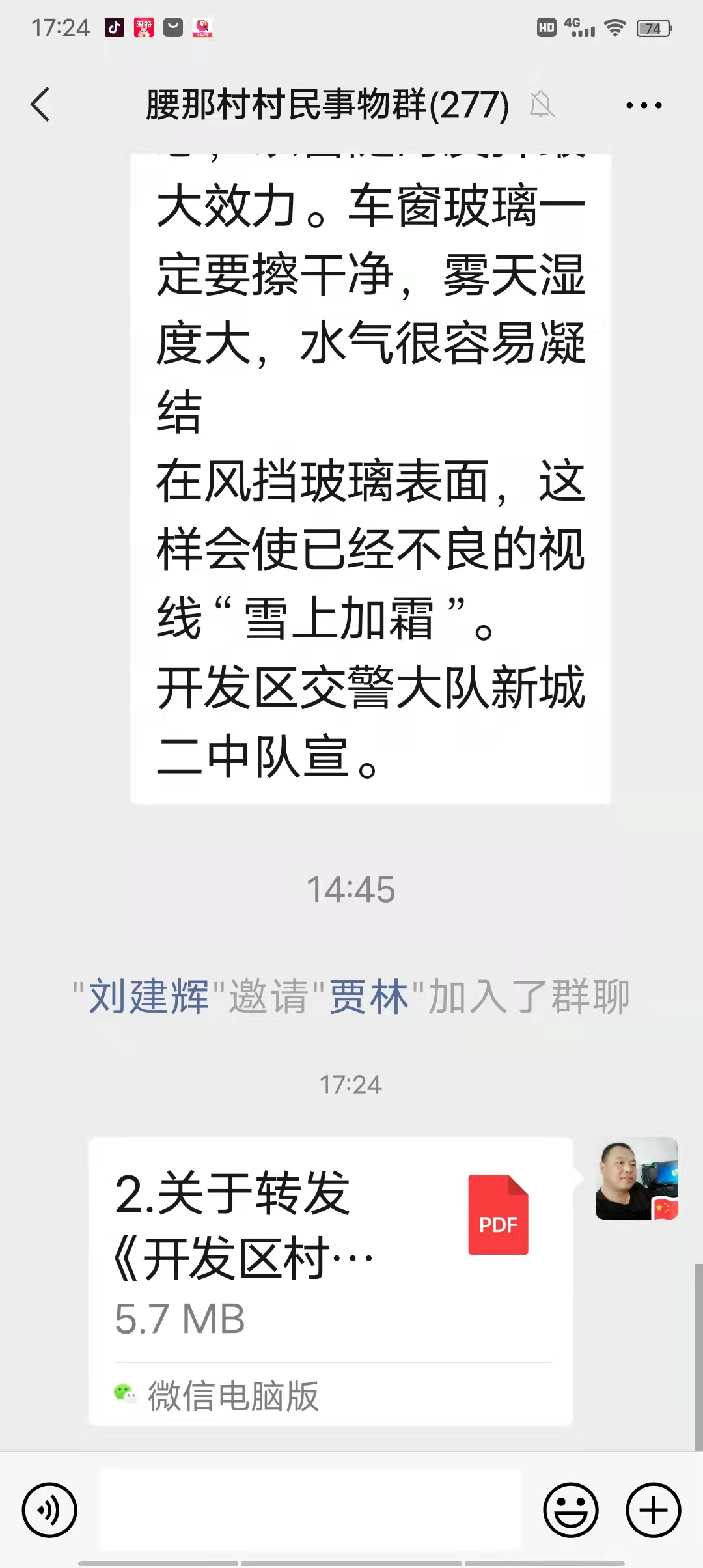Open the profile of 贾林

coord(368,996)
